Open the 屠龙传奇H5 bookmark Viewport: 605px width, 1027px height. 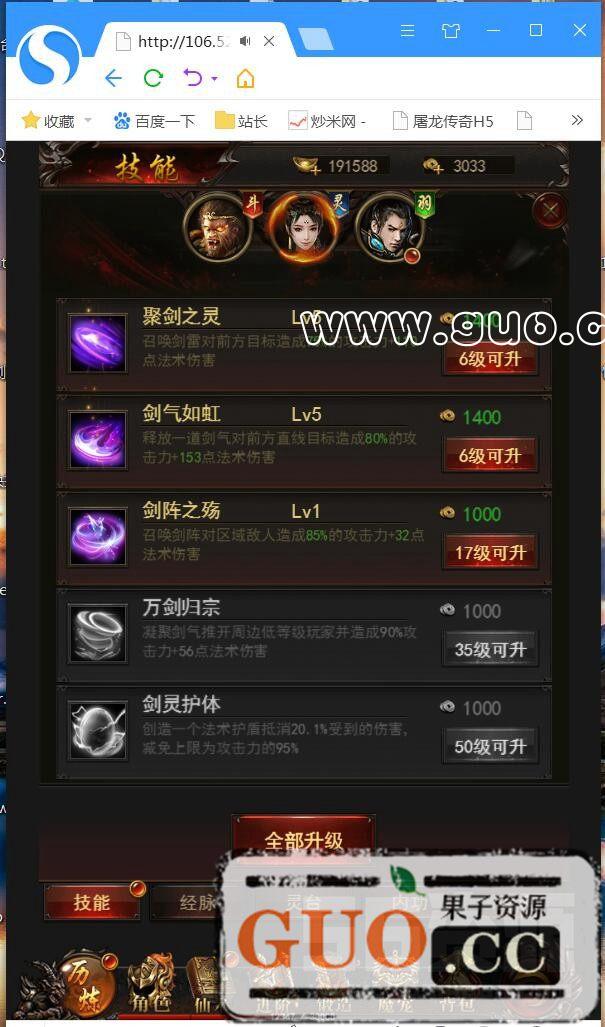coord(442,121)
